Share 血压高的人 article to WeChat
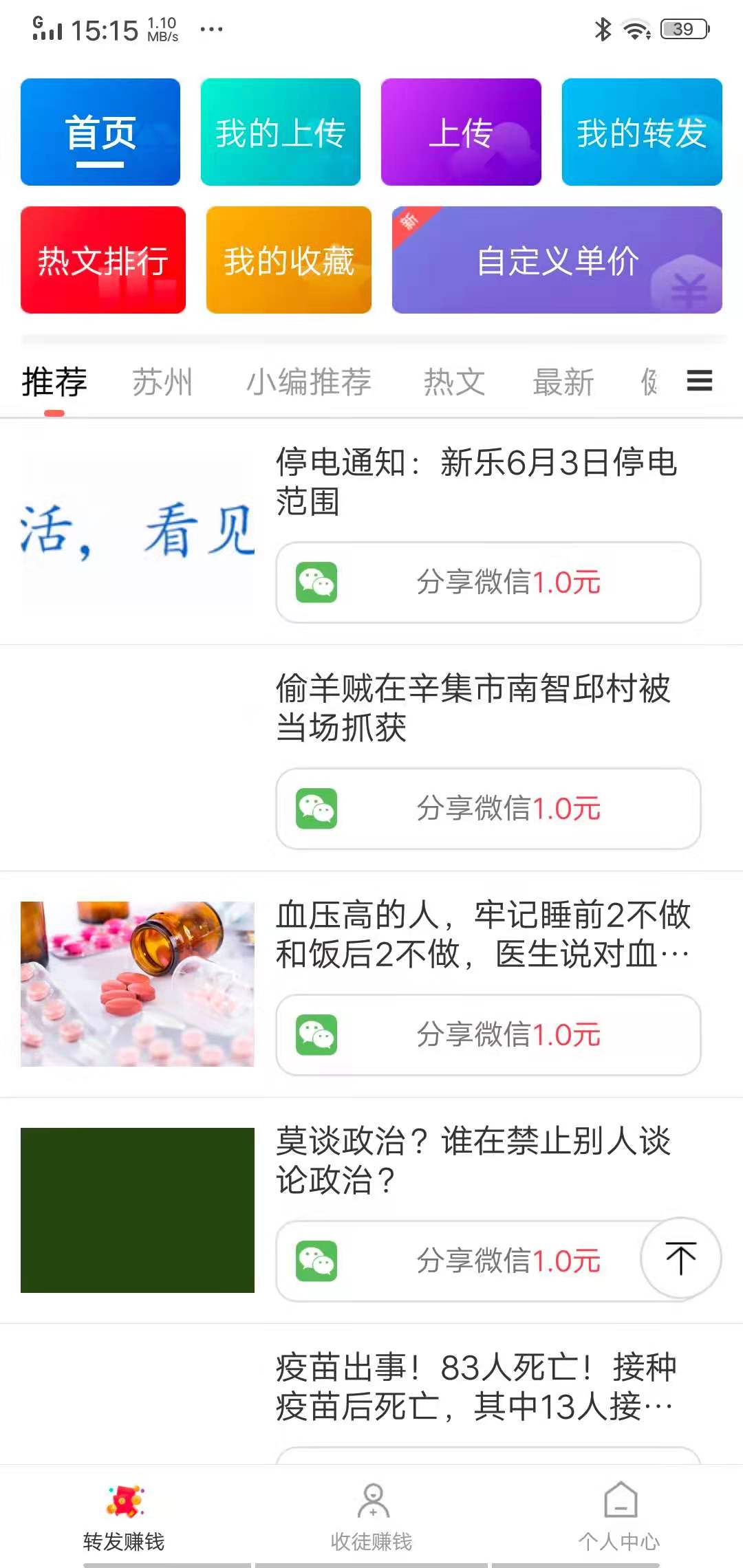 [x=488, y=1035]
